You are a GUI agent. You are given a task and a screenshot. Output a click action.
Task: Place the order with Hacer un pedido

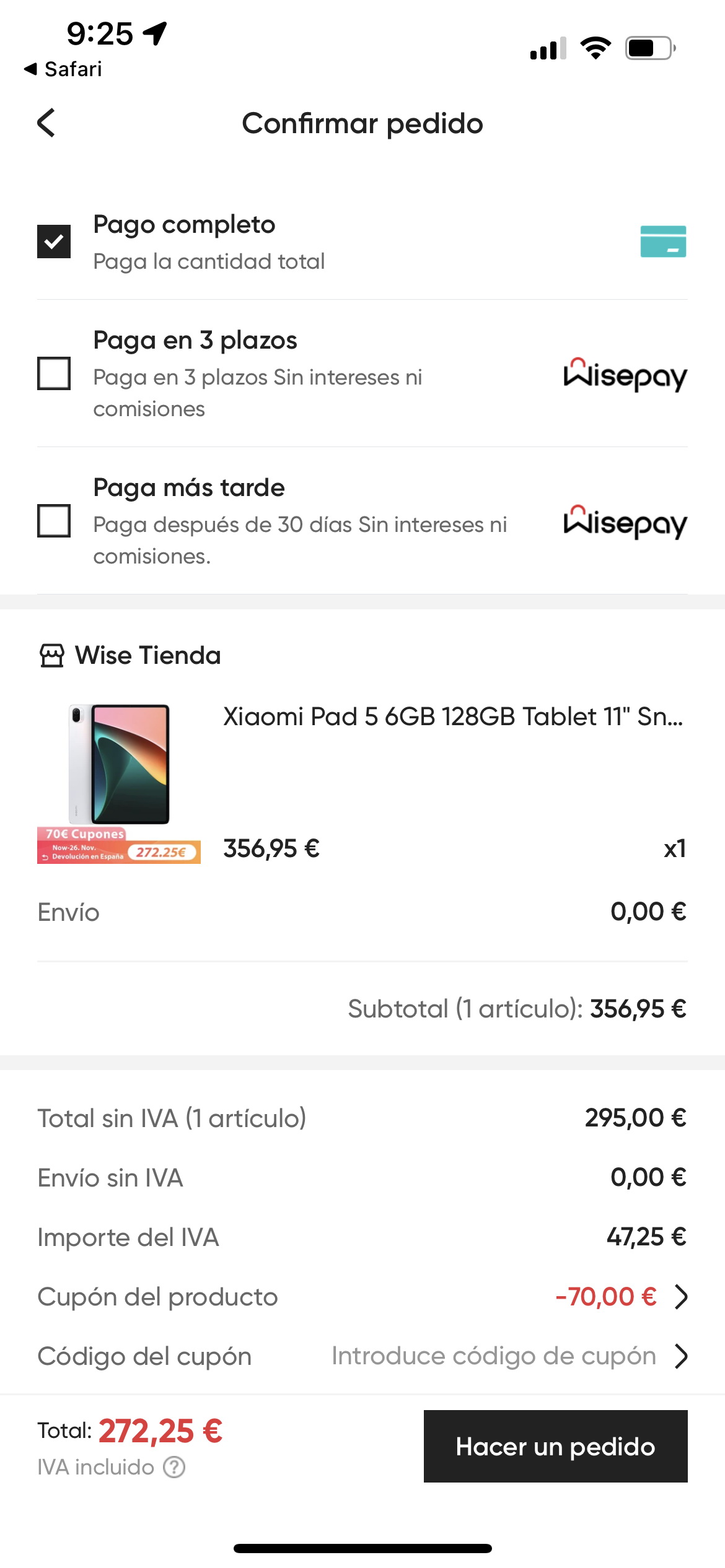click(x=556, y=1446)
